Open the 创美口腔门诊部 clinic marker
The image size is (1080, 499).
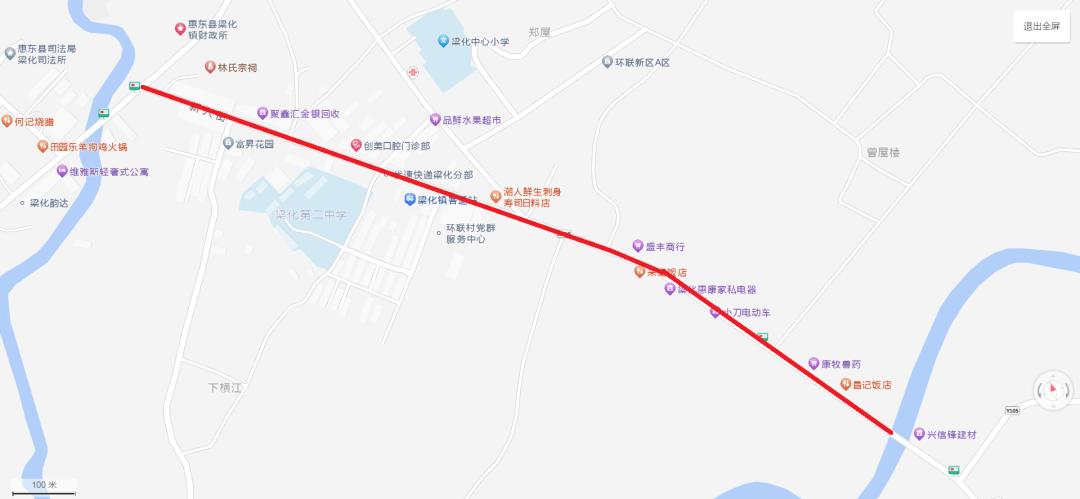tap(356, 145)
